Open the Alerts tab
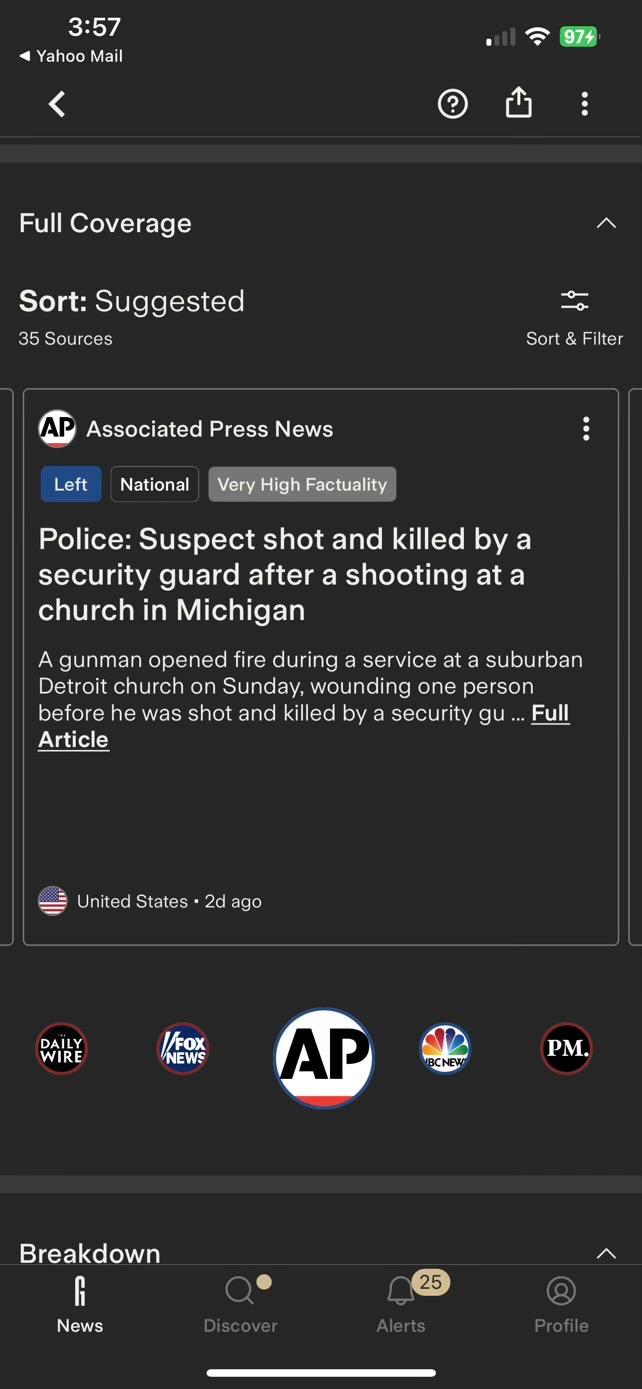 (402, 1304)
